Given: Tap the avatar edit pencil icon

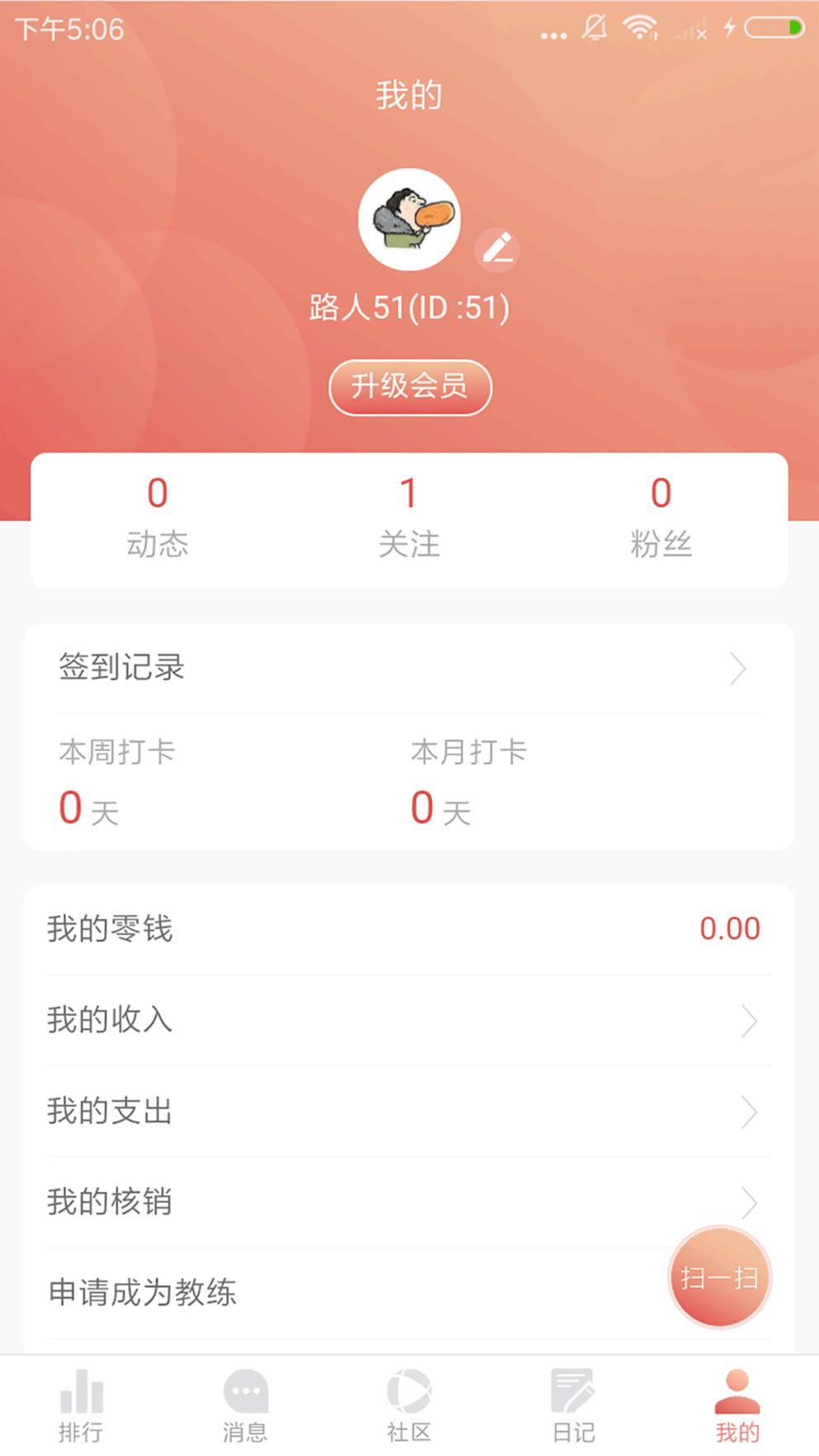Looking at the screenshot, I should click(499, 247).
